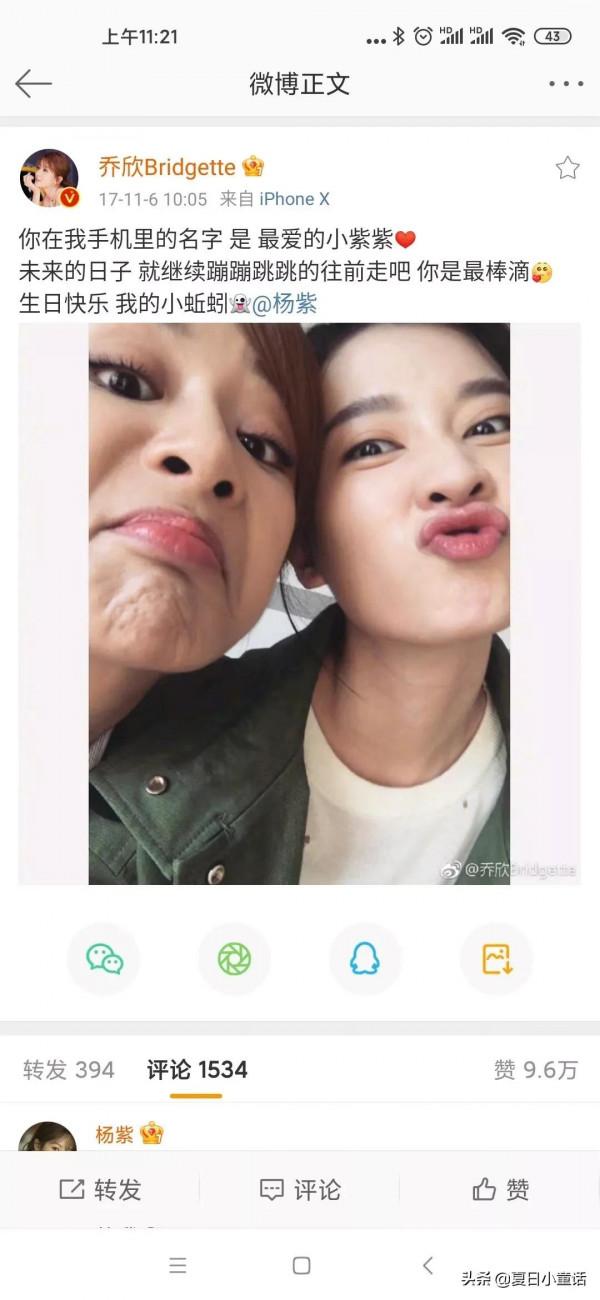Open the @杨紫 mention link
This screenshot has width=600, height=1300.
[x=284, y=304]
